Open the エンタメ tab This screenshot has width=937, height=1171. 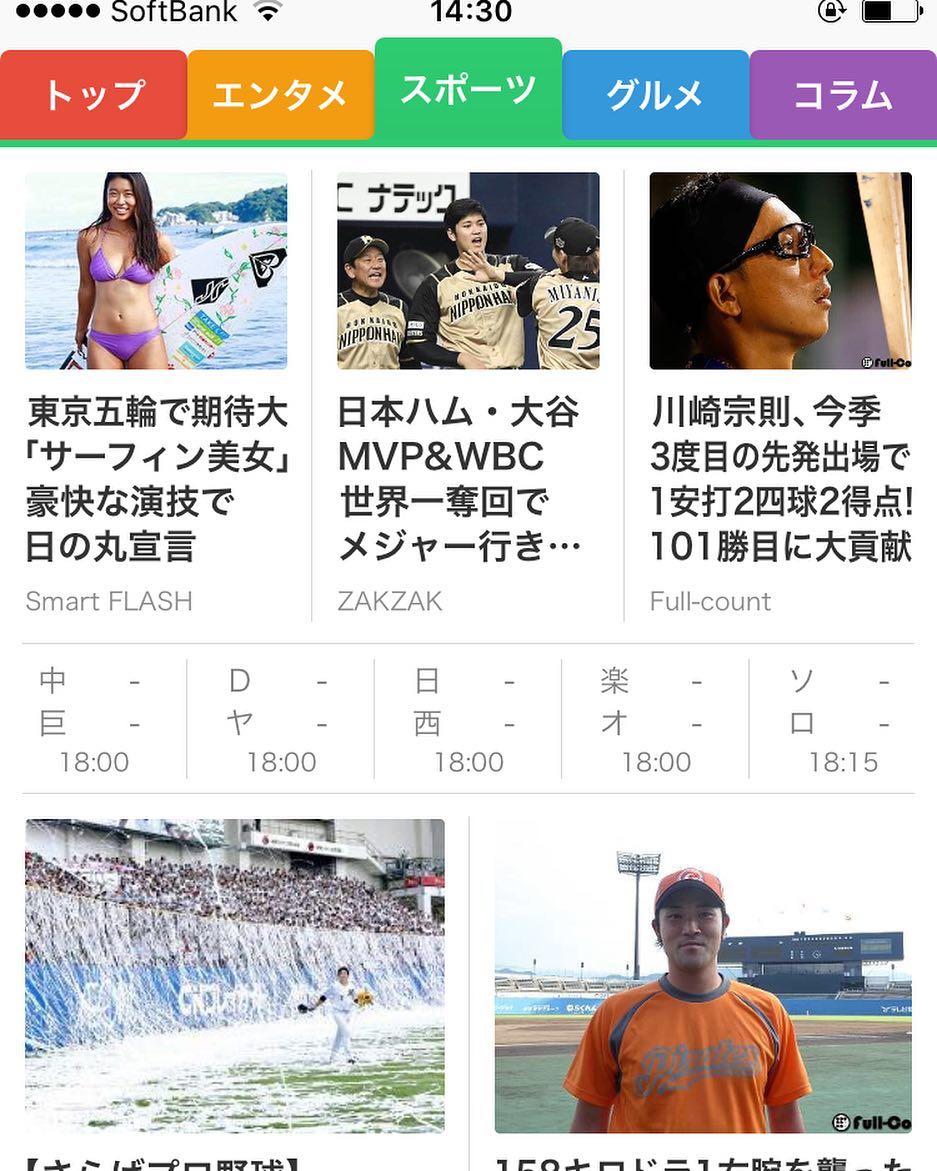point(280,95)
